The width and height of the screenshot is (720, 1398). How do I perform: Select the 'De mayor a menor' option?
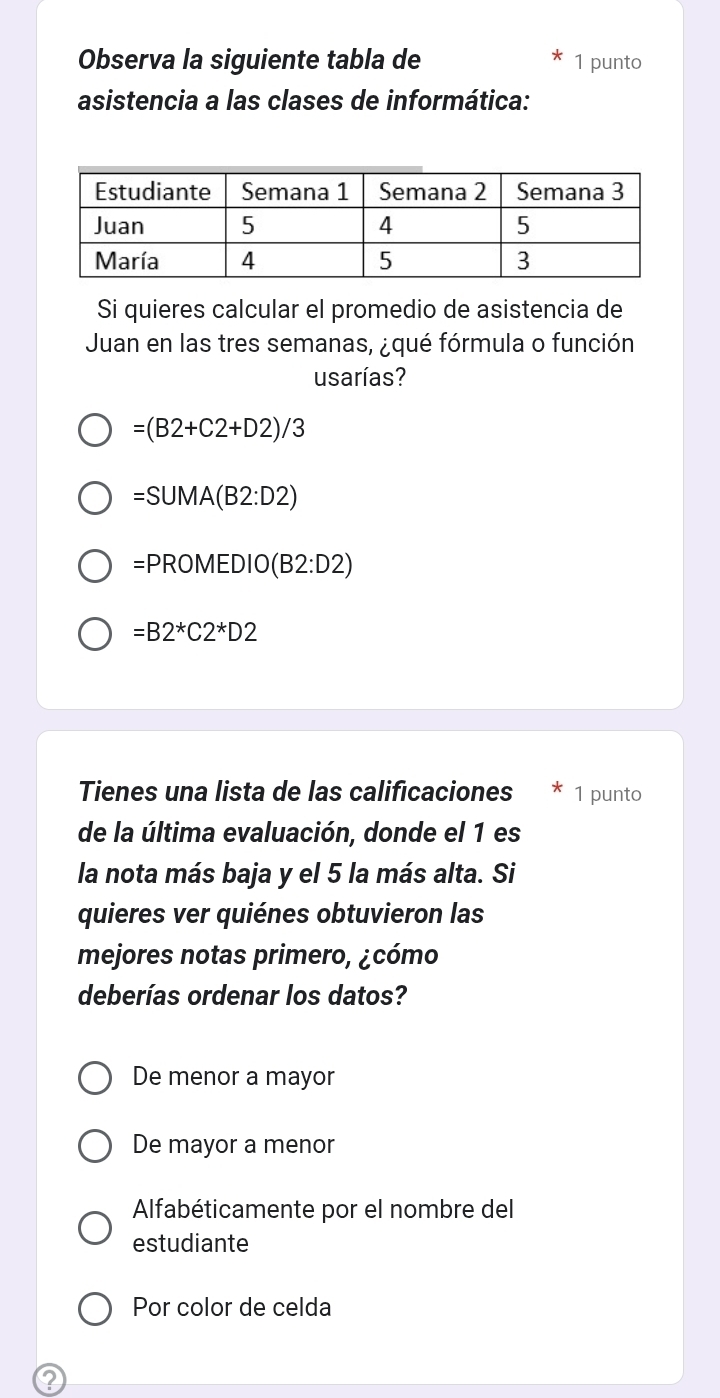point(95,1145)
